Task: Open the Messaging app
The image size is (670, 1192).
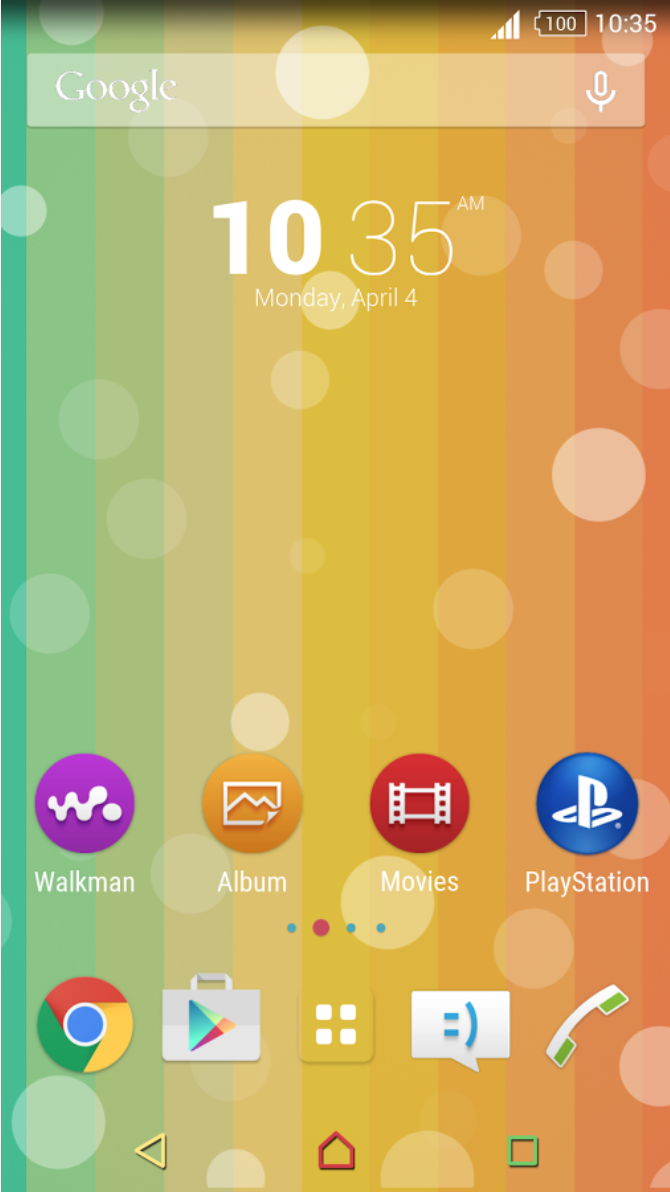Action: tap(460, 1029)
